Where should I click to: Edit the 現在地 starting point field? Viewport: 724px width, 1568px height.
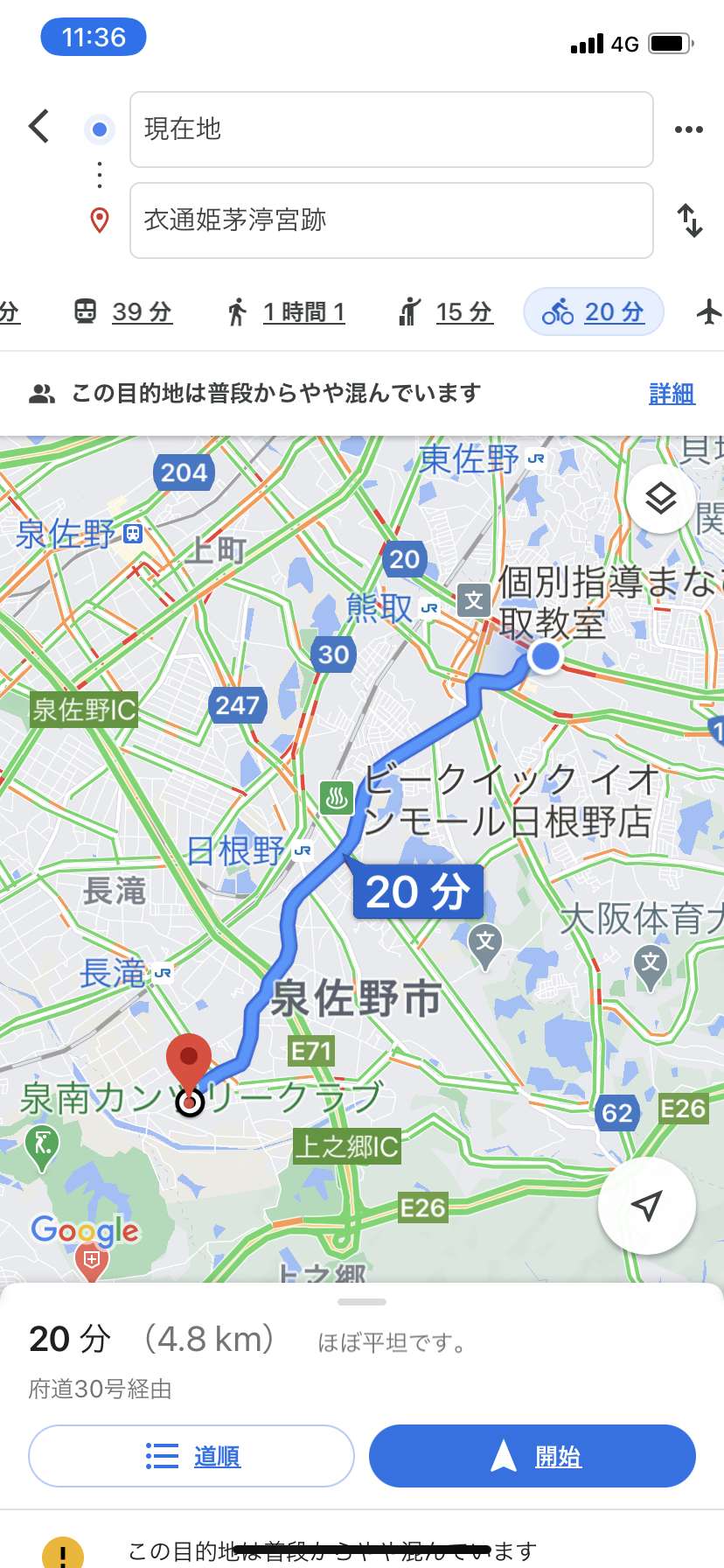pos(392,129)
